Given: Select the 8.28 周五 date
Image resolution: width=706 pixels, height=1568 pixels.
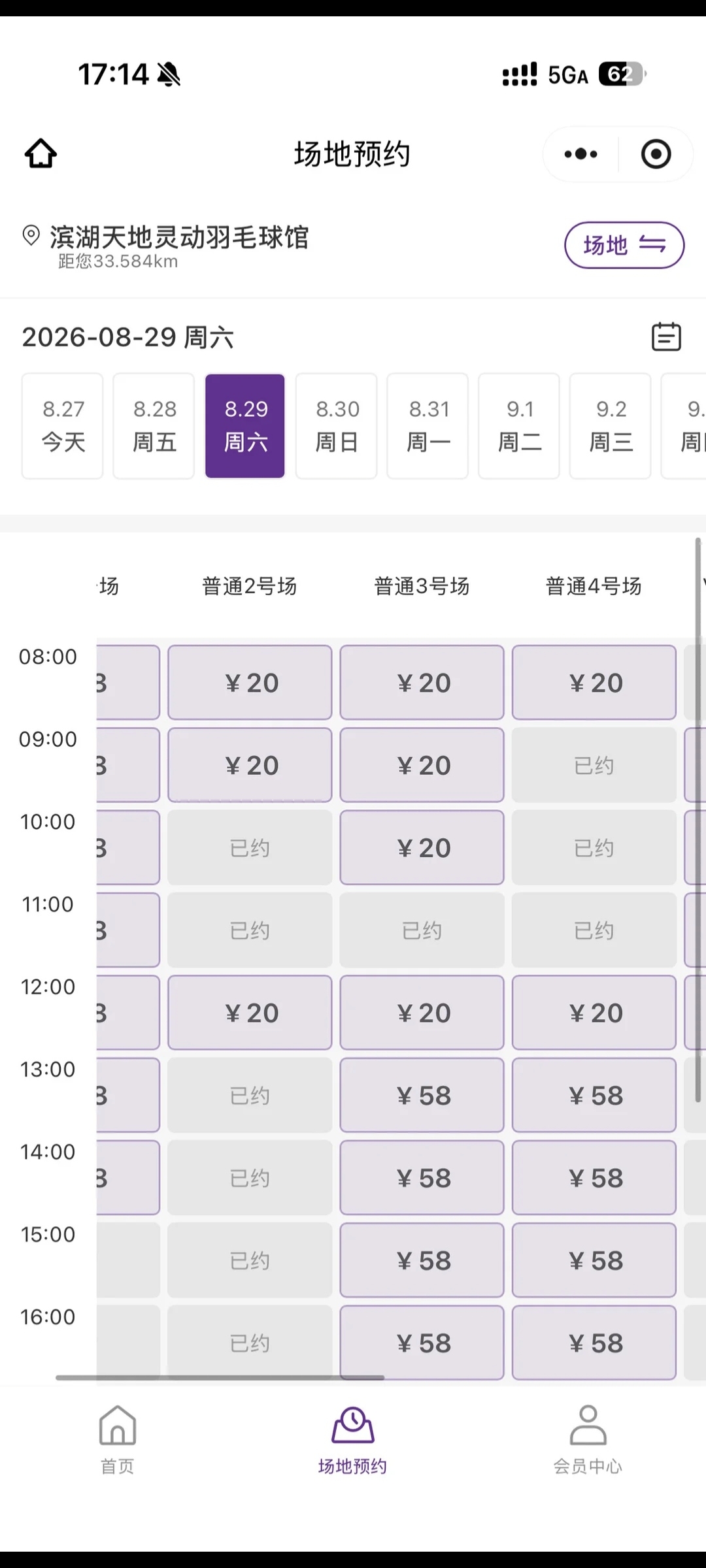Looking at the screenshot, I should (154, 426).
